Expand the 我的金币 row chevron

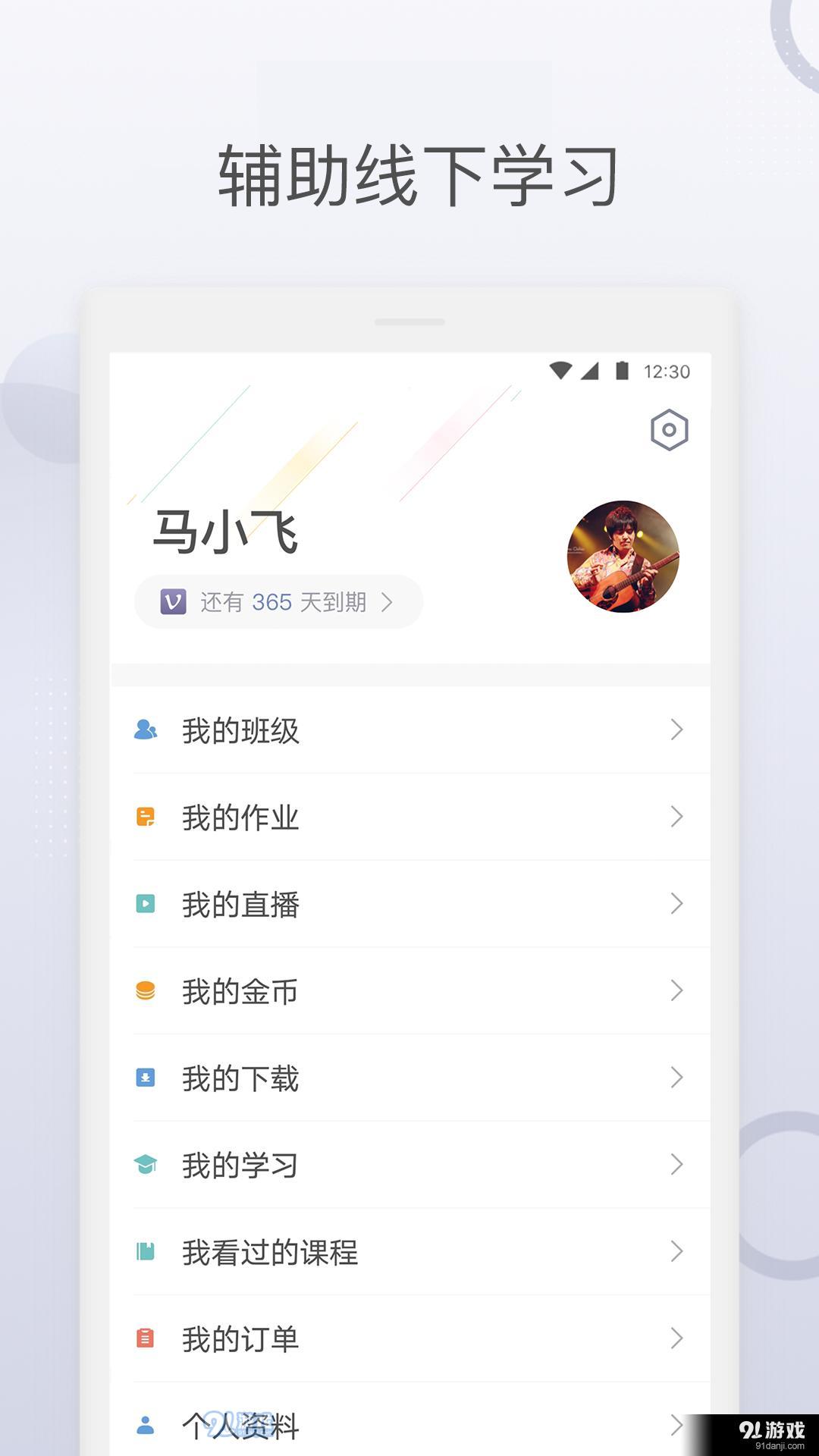(677, 990)
